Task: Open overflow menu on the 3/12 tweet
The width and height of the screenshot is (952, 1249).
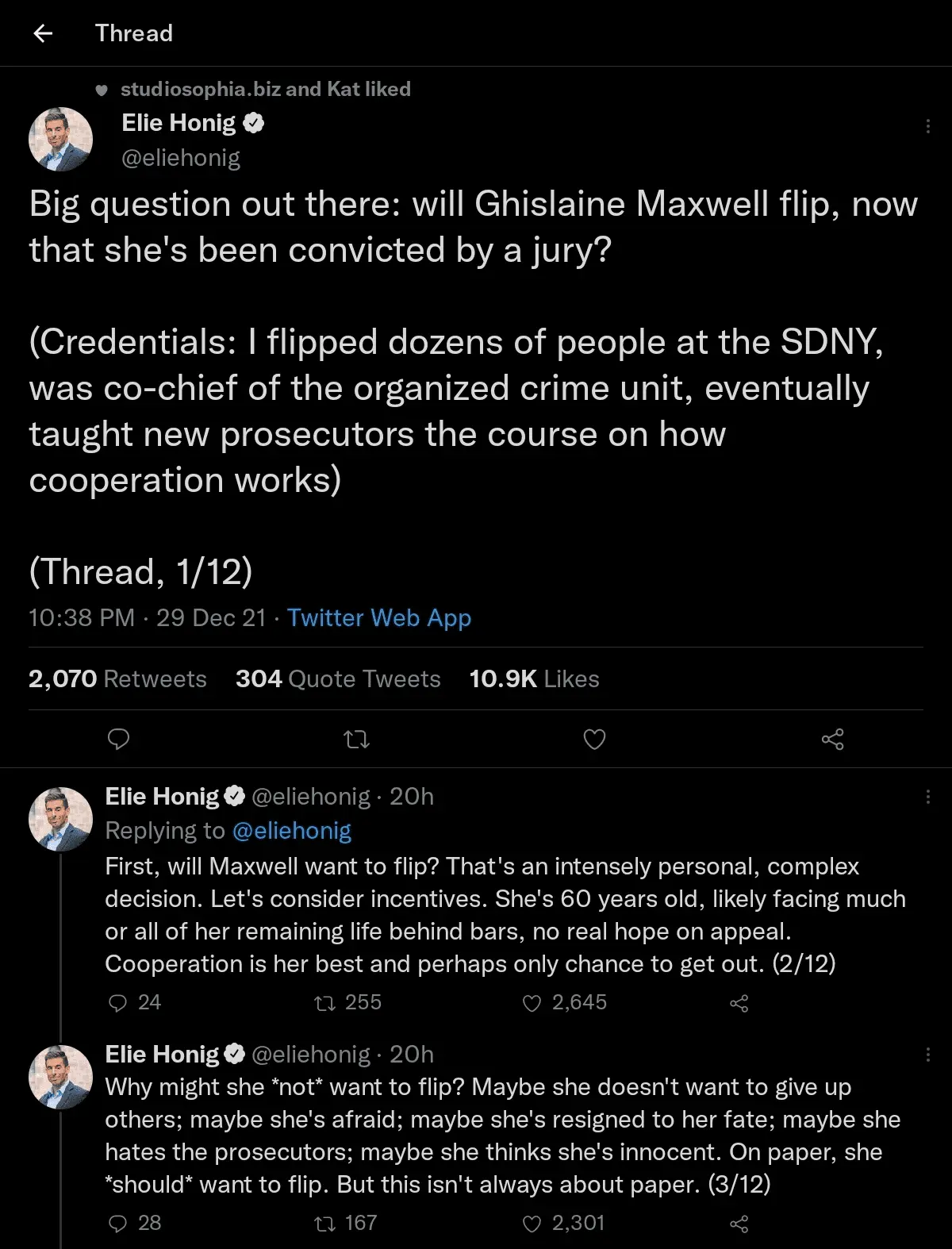Action: coord(927,1054)
